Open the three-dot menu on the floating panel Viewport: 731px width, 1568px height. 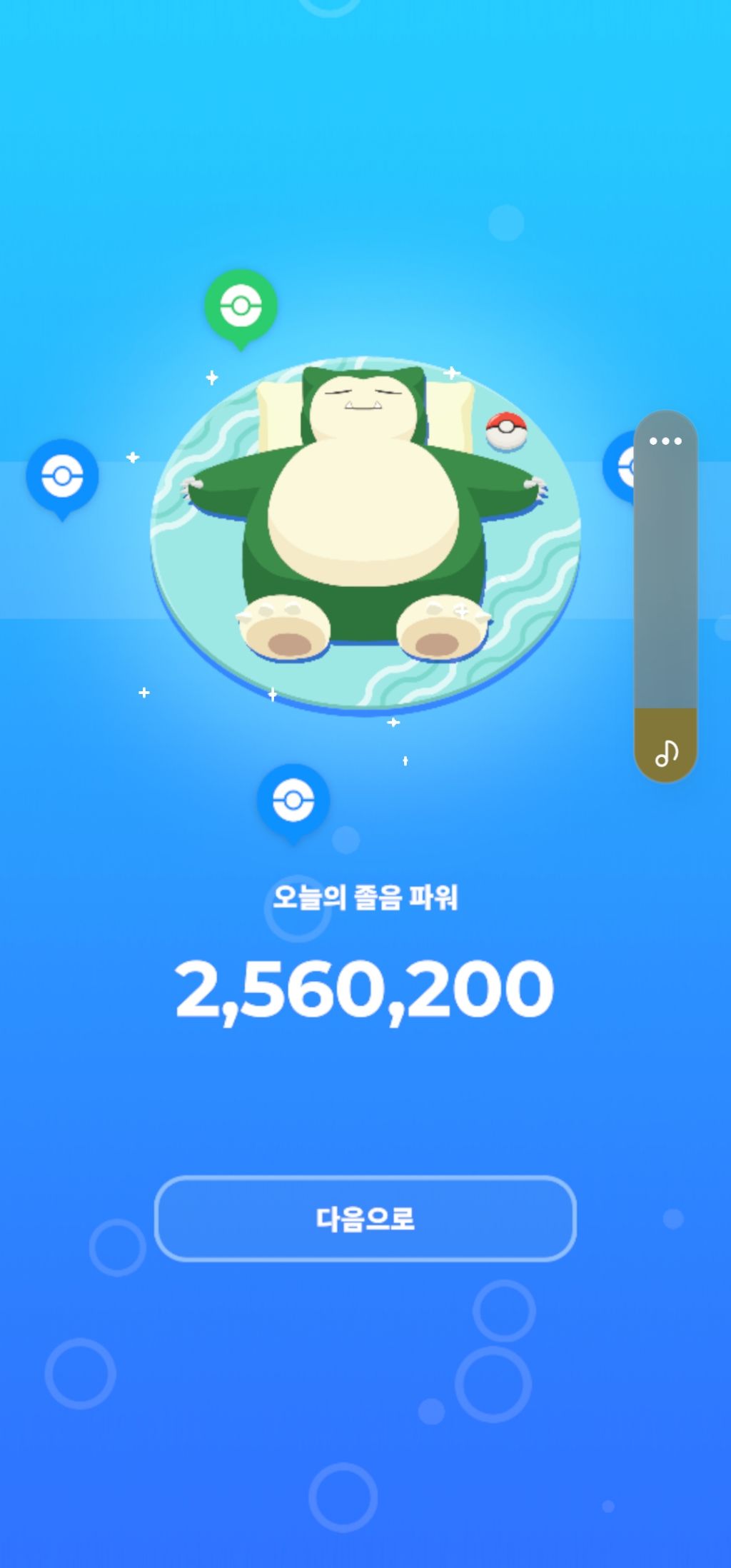click(665, 441)
